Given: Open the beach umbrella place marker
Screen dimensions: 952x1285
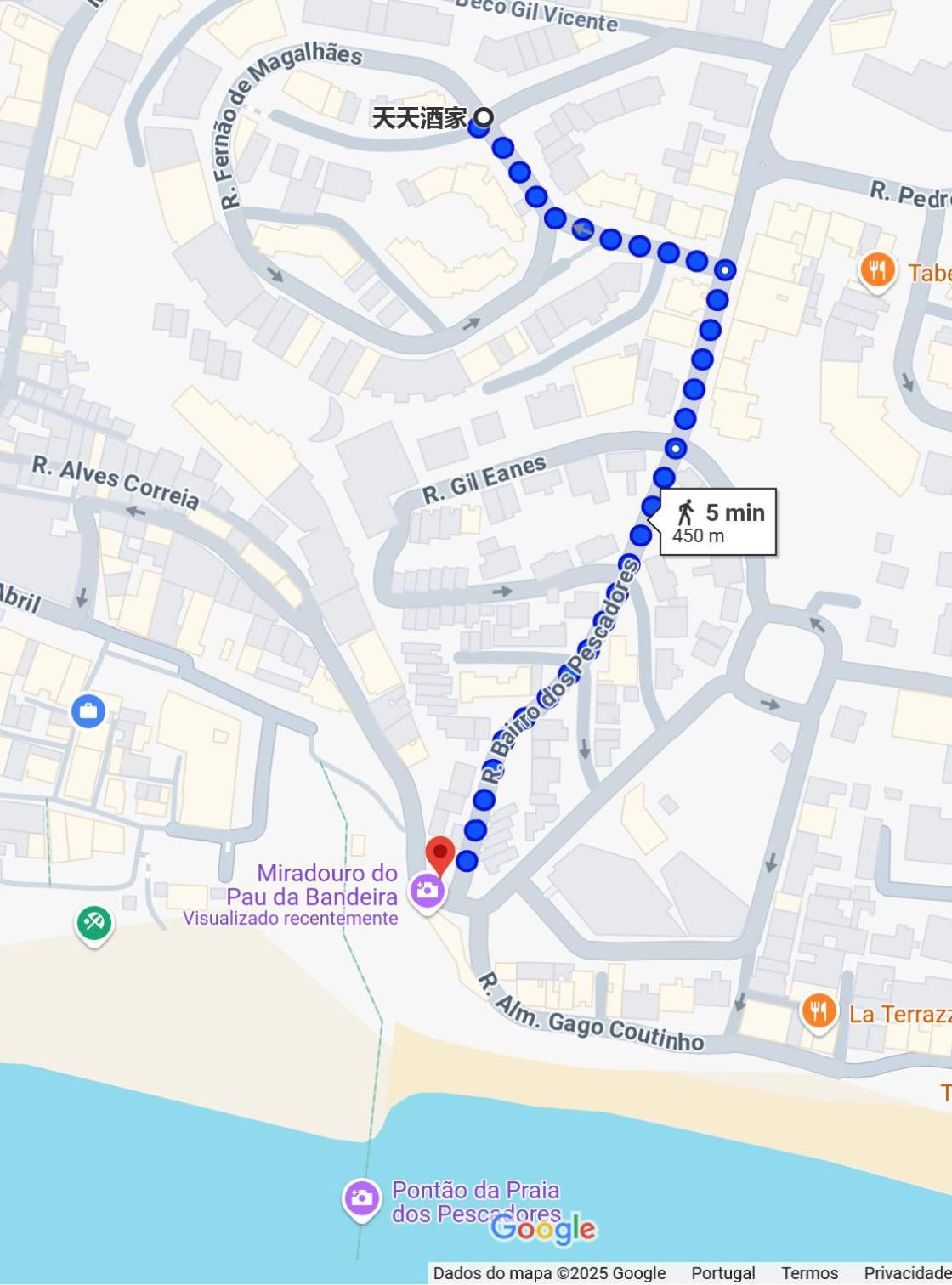Looking at the screenshot, I should point(93,923).
